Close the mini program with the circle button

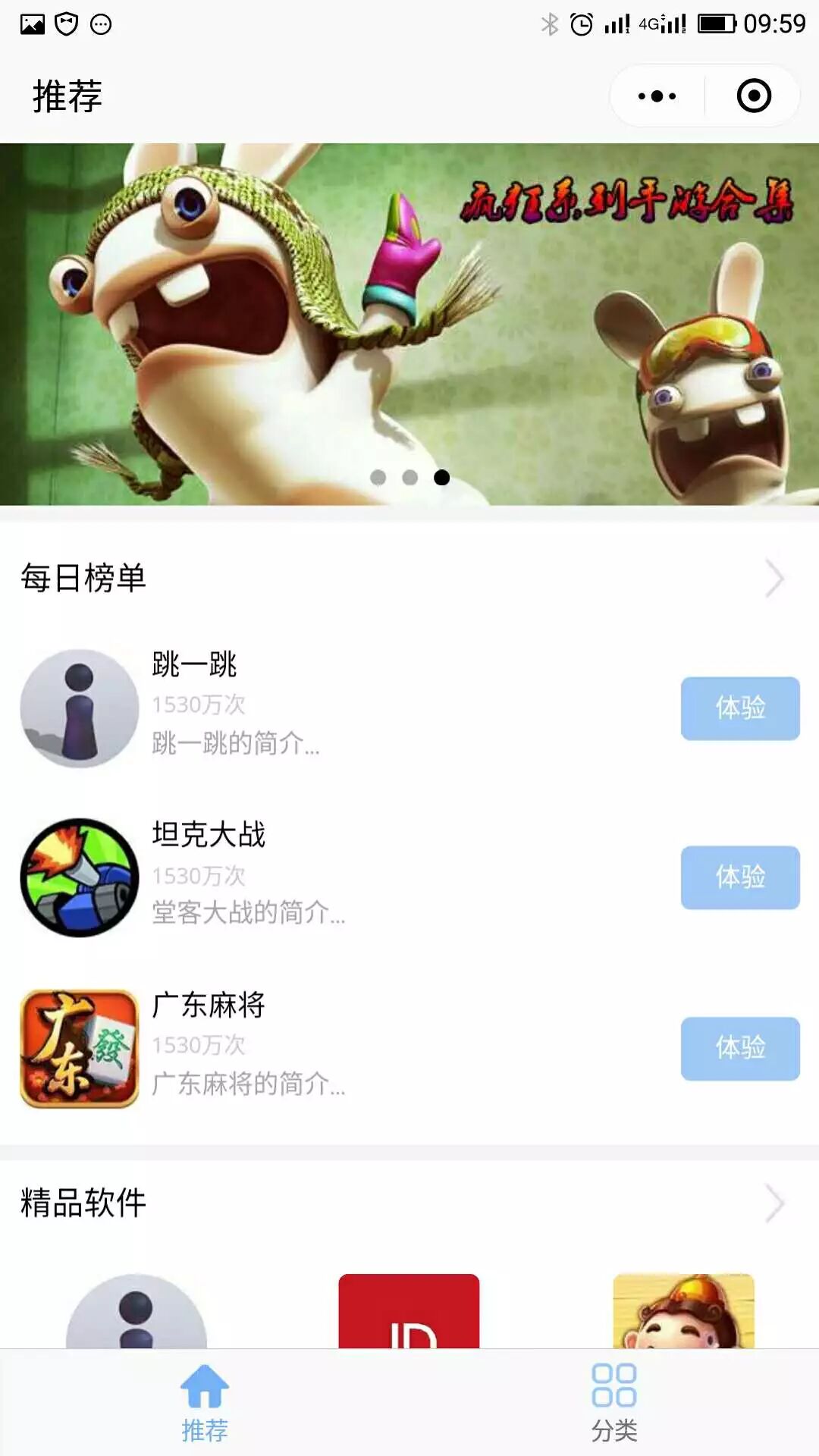coord(754,96)
